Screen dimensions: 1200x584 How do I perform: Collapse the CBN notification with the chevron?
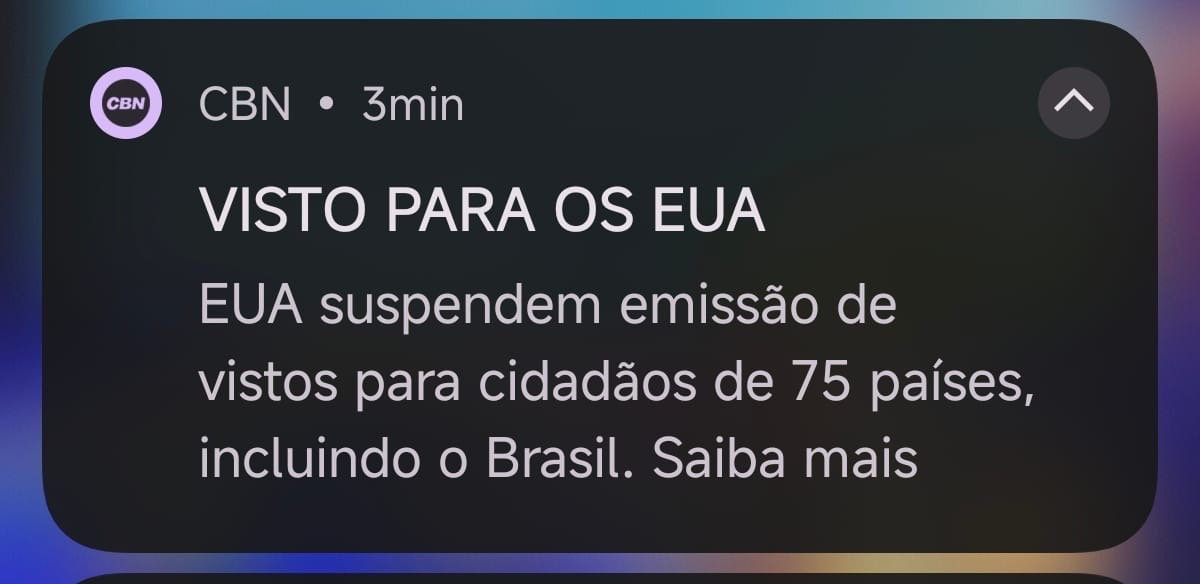[x=1074, y=101]
